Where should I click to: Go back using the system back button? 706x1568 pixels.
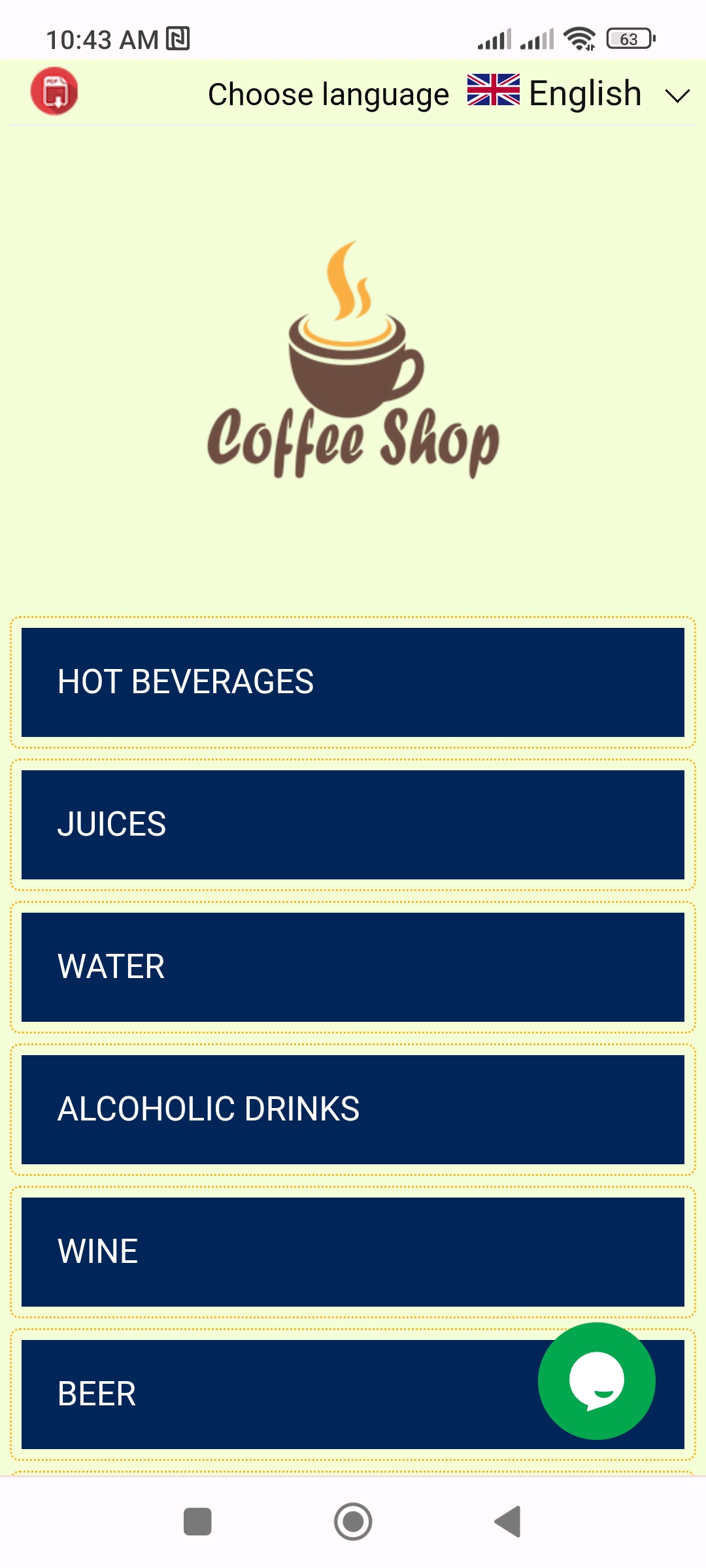click(x=508, y=1522)
